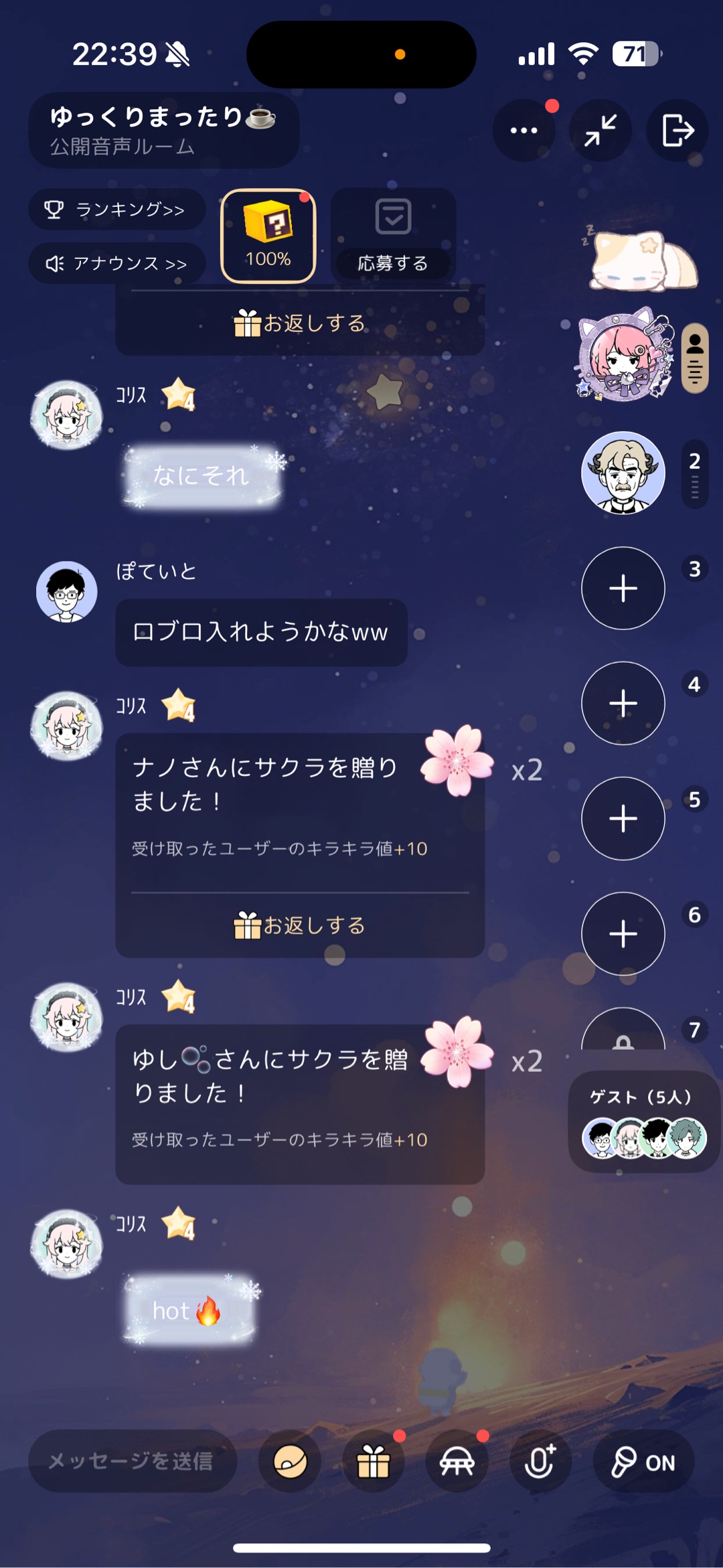Choose empty seat number 6

(x=623, y=934)
